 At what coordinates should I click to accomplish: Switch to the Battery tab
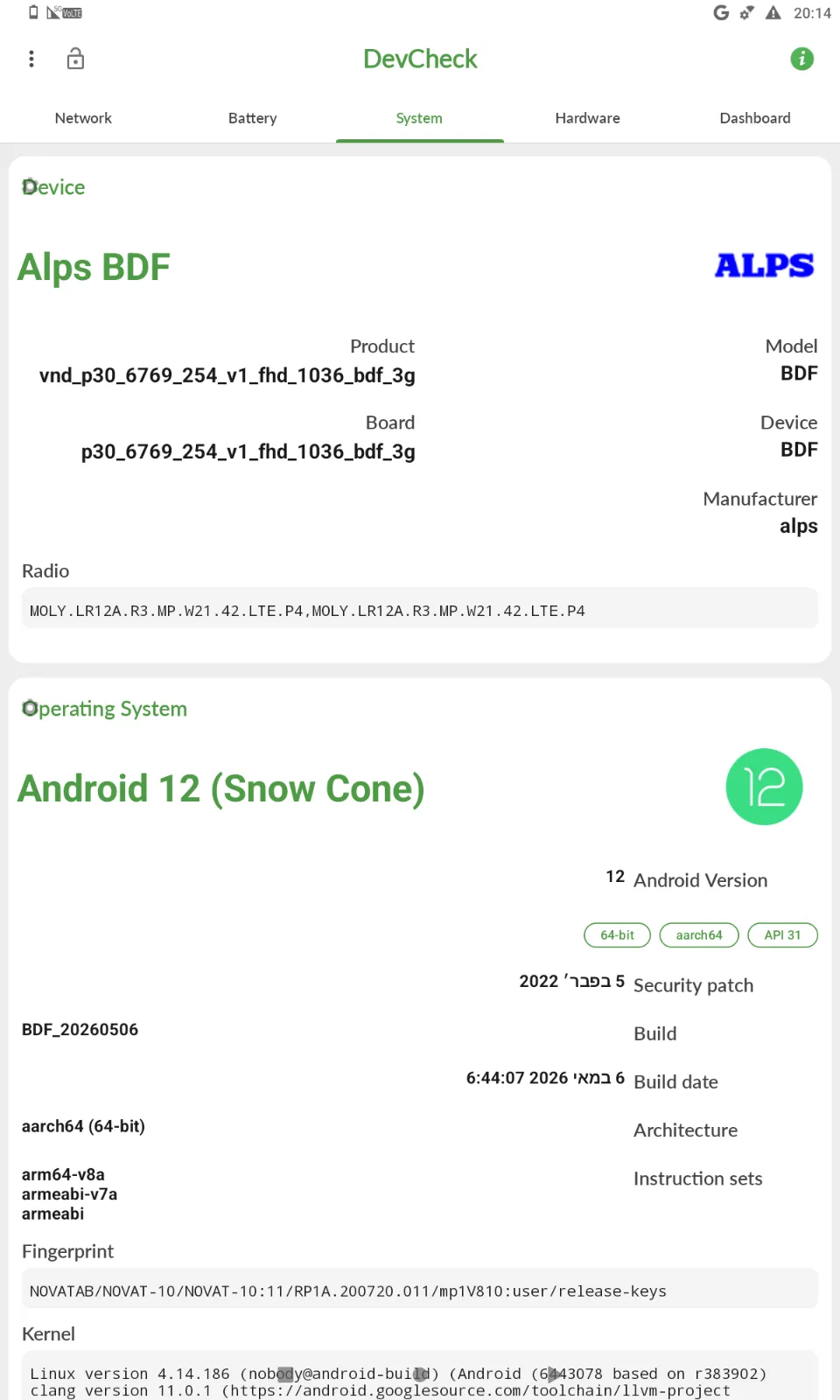(252, 118)
